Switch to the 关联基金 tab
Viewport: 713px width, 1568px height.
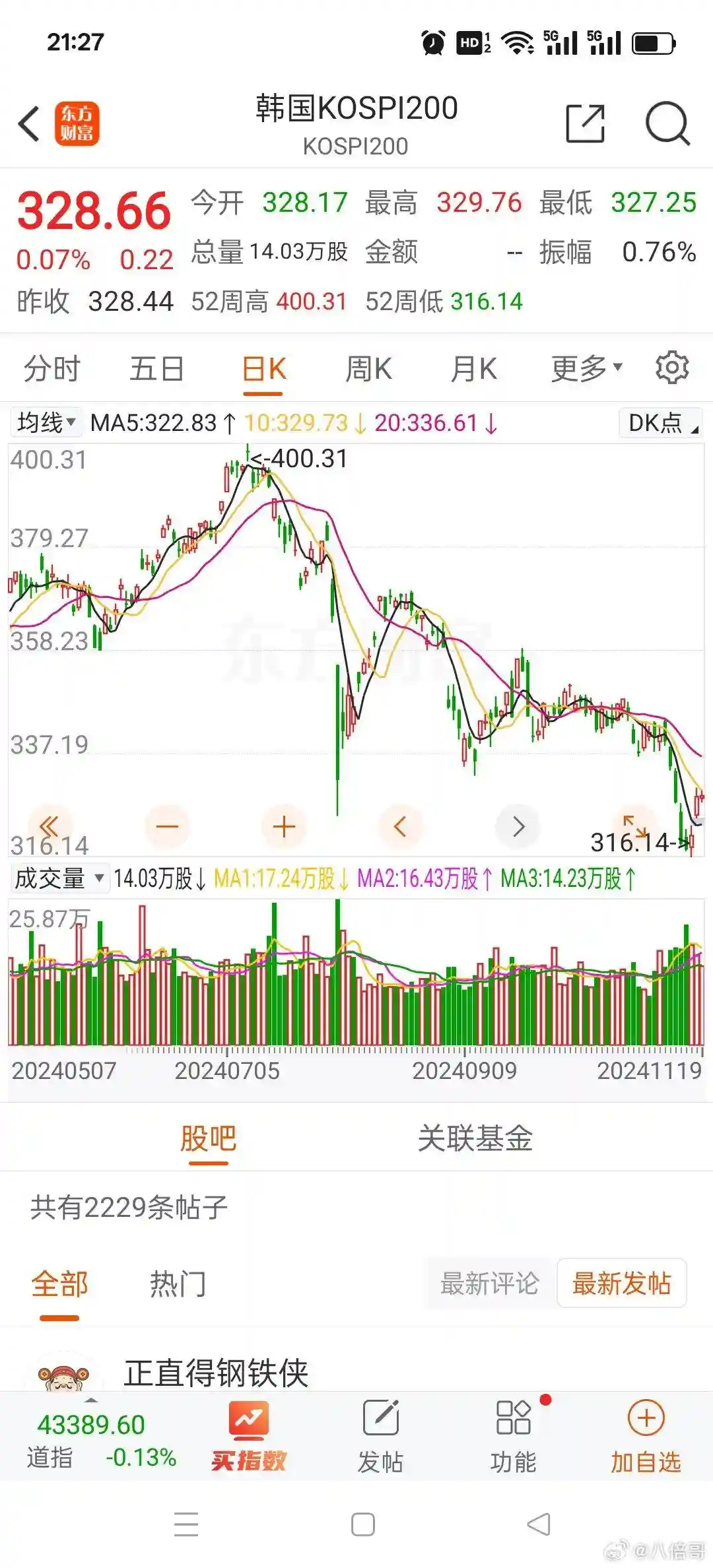pos(475,1138)
